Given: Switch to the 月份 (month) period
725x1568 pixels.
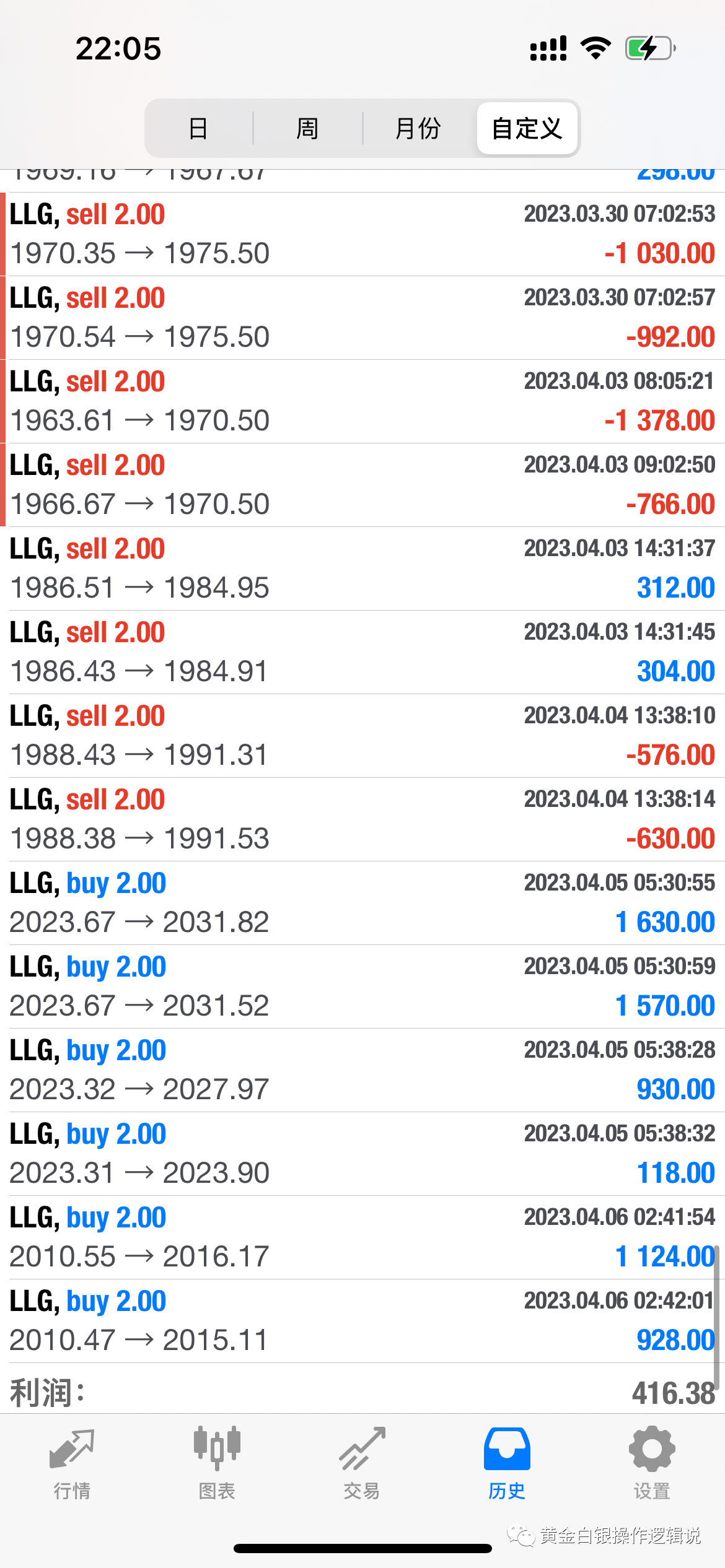Looking at the screenshot, I should (x=418, y=129).
